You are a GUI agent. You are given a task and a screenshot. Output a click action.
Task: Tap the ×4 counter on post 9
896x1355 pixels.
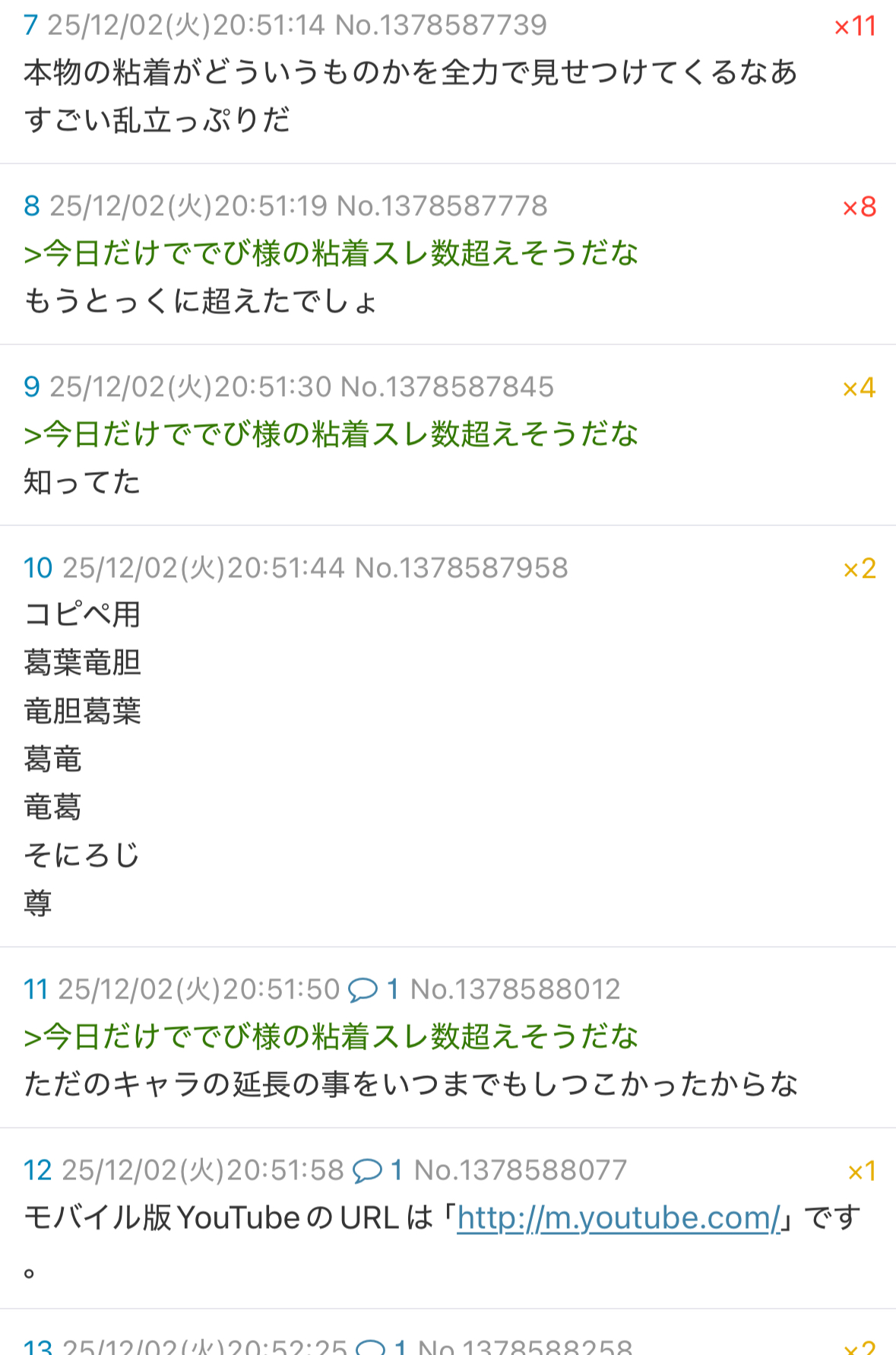coord(859,389)
